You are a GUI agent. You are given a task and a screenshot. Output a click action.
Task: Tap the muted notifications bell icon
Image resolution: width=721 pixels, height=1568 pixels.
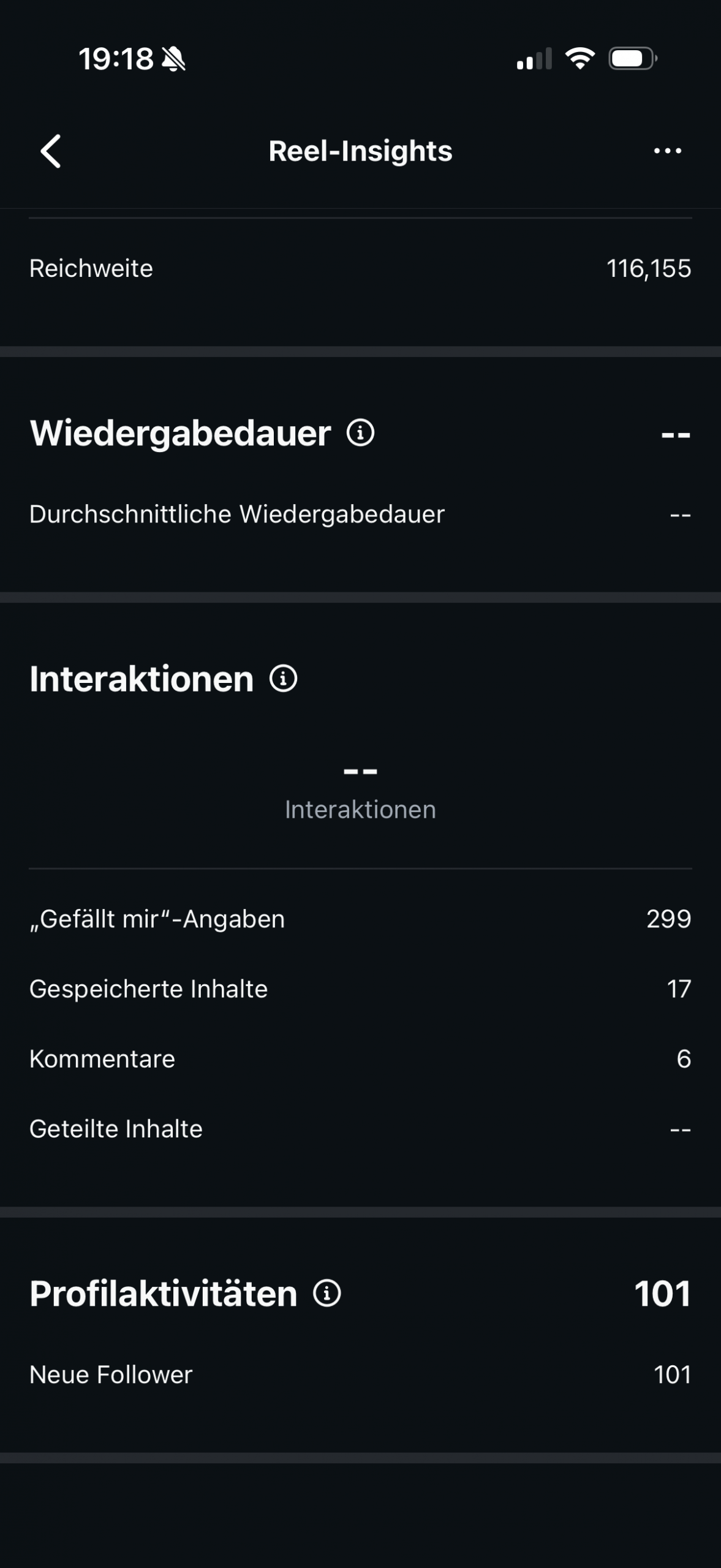[x=173, y=58]
